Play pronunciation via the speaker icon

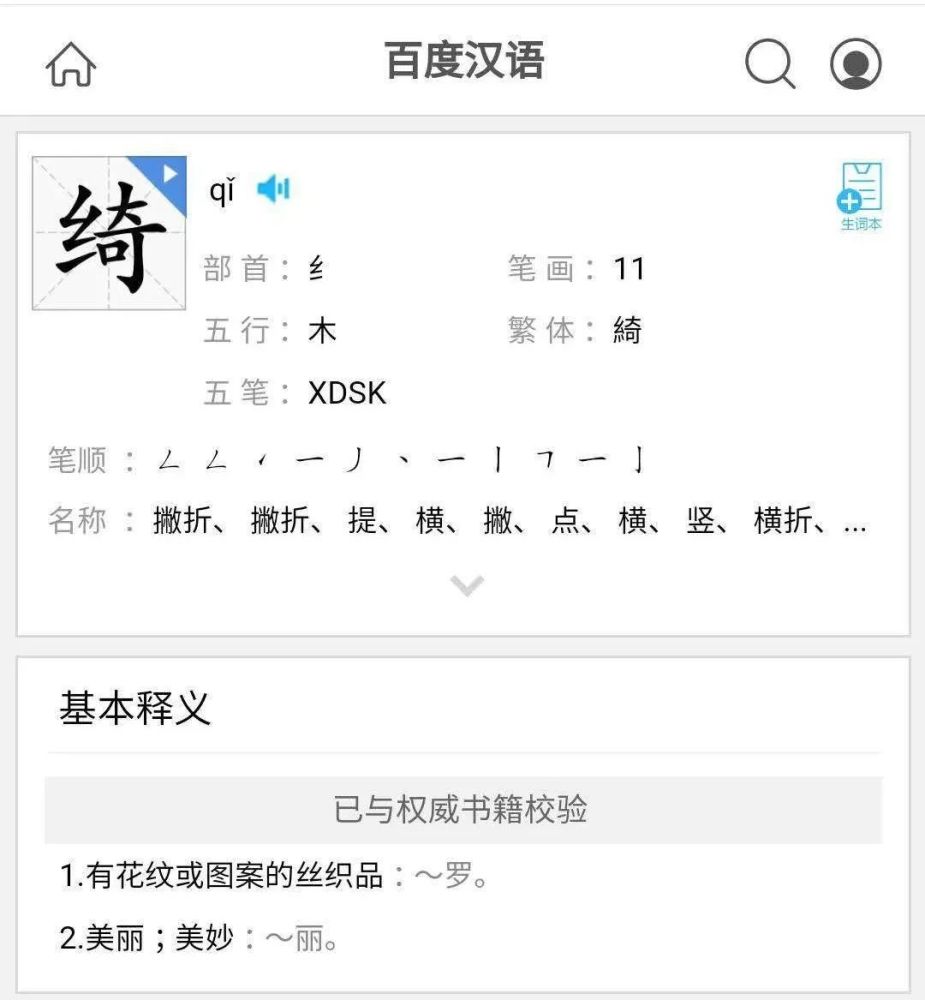275,188
